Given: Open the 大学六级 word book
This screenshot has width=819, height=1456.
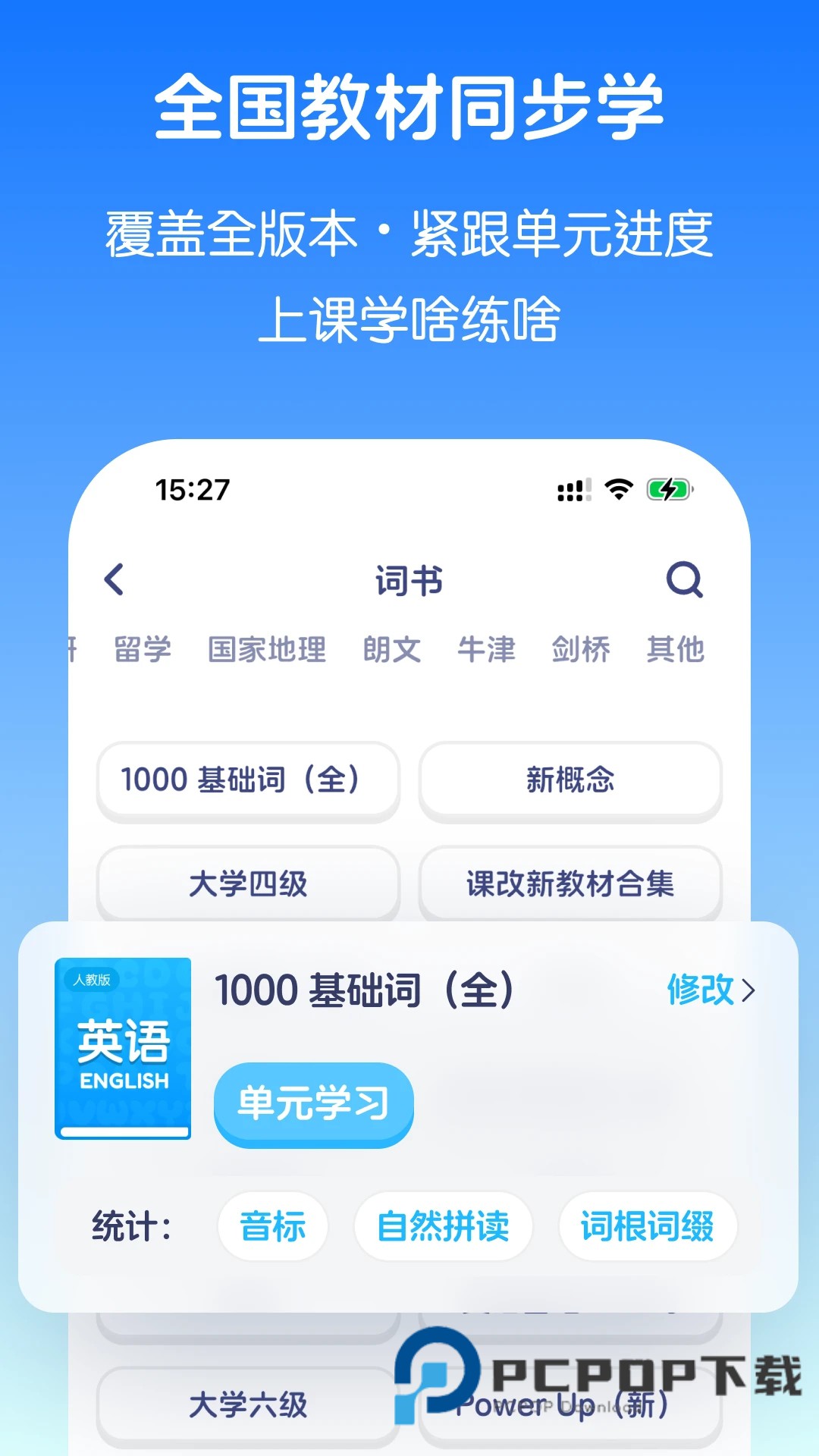Looking at the screenshot, I should pyautogui.click(x=248, y=1404).
